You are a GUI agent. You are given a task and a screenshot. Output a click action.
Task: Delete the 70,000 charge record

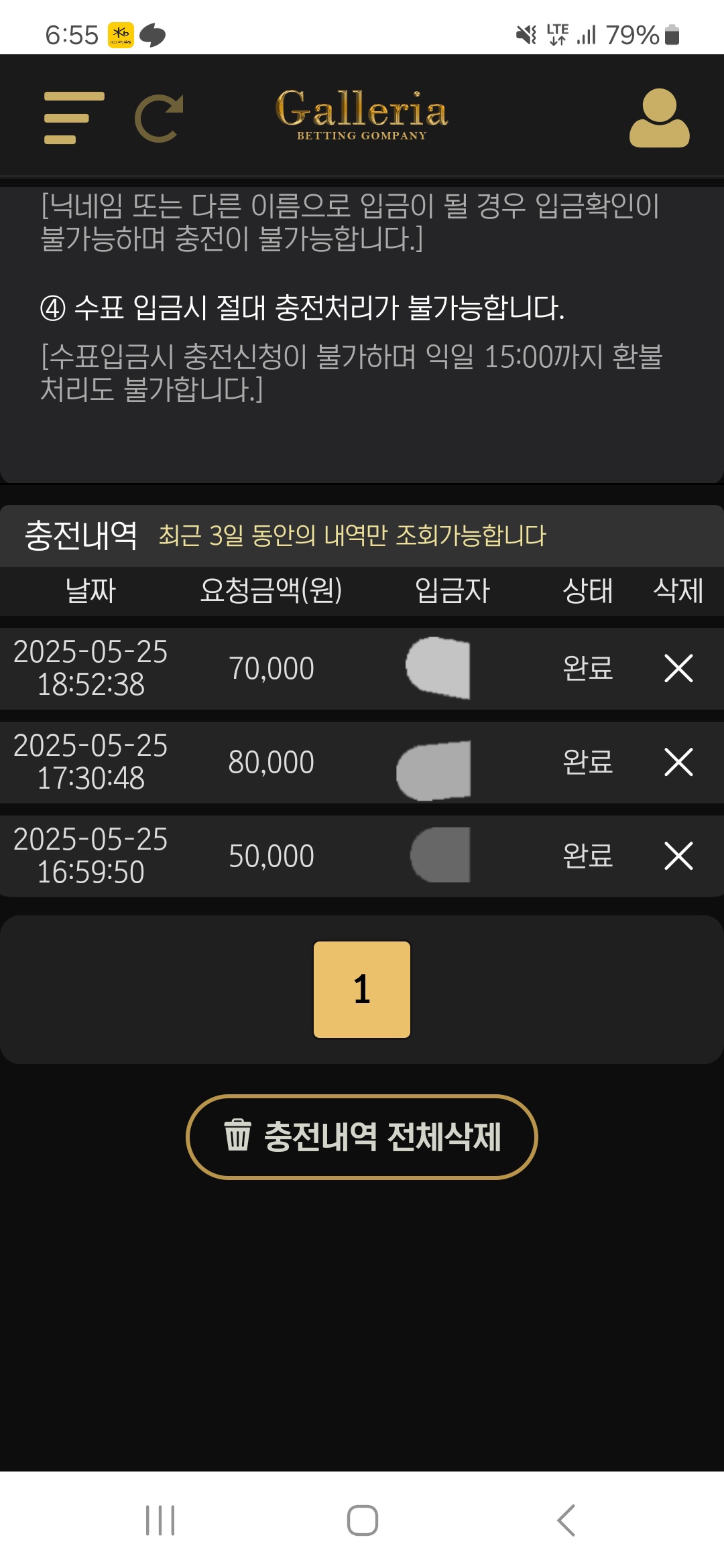(678, 668)
